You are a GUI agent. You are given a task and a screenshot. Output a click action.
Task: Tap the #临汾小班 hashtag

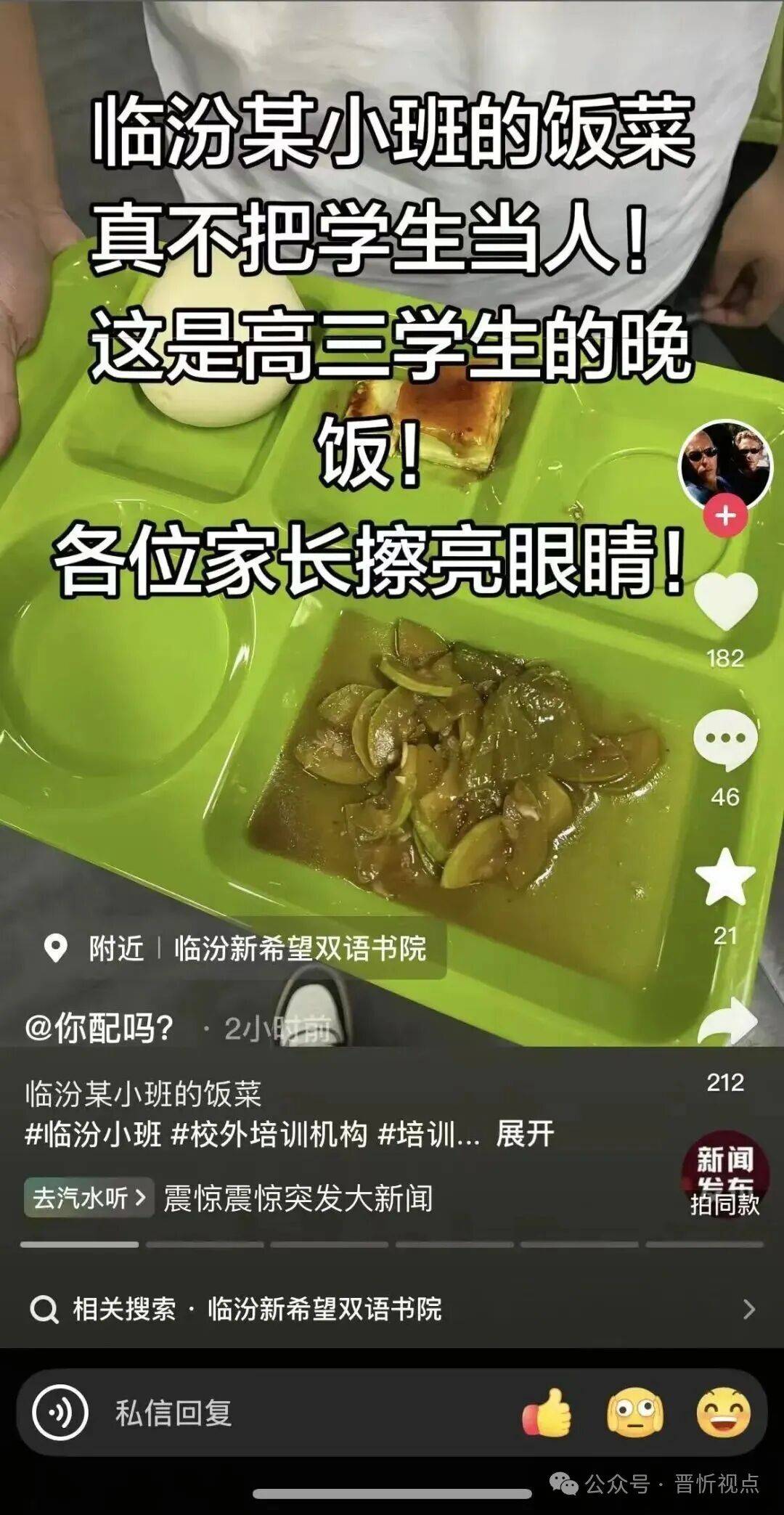(93, 1133)
